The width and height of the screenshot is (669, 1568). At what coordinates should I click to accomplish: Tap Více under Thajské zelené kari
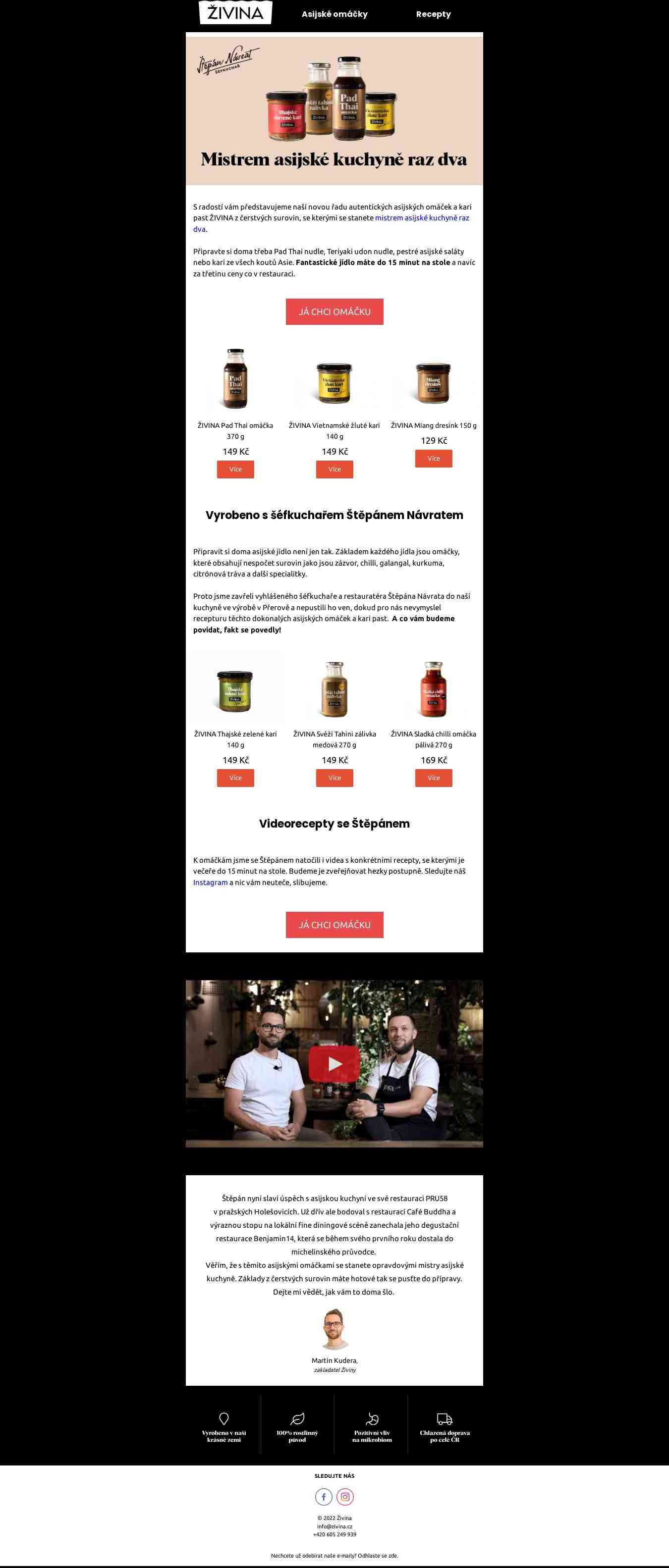pyautogui.click(x=235, y=778)
